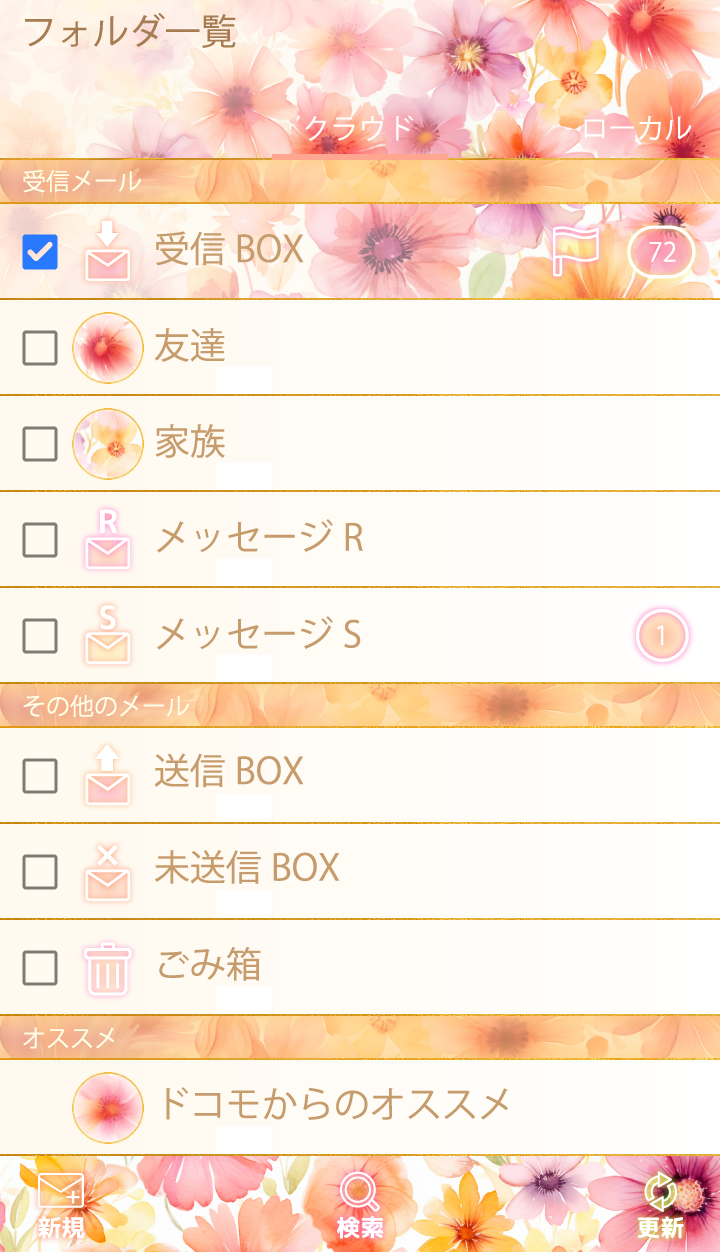Screen dimensions: 720x1252
Task: Select the 送信 BOX checkbox
Action: click(40, 776)
